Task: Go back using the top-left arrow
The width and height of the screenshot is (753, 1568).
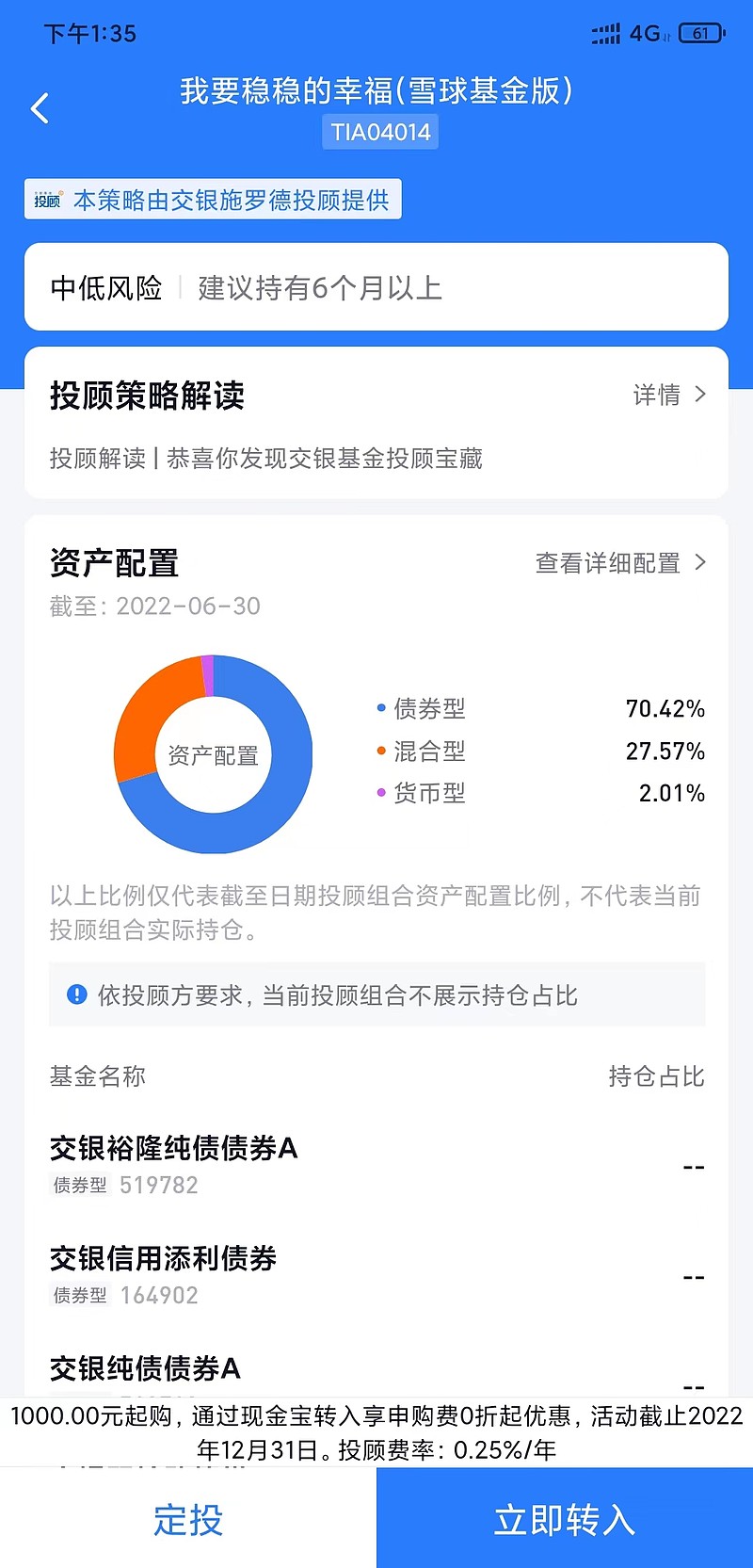Action: 40,108
